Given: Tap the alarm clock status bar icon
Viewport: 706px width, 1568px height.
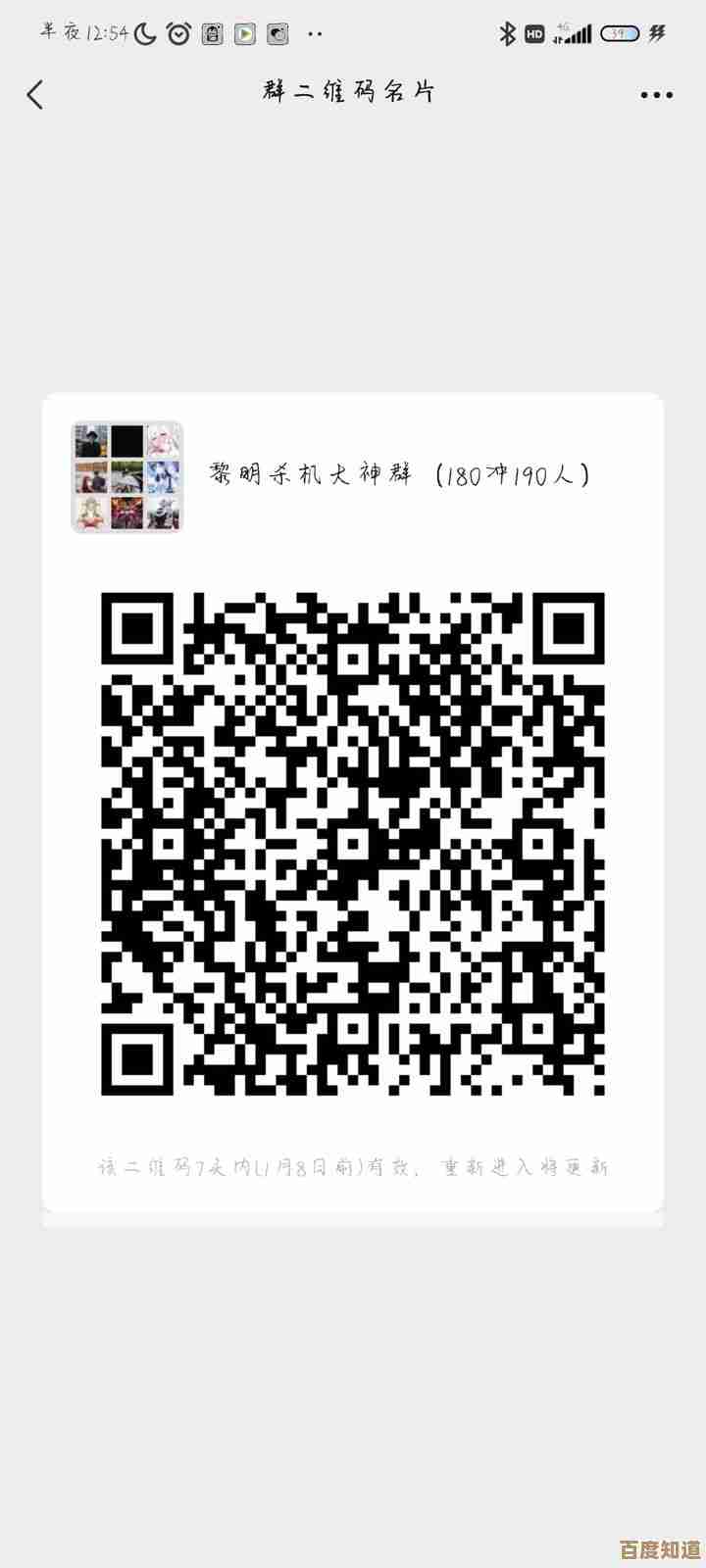Looking at the screenshot, I should pos(177,32).
